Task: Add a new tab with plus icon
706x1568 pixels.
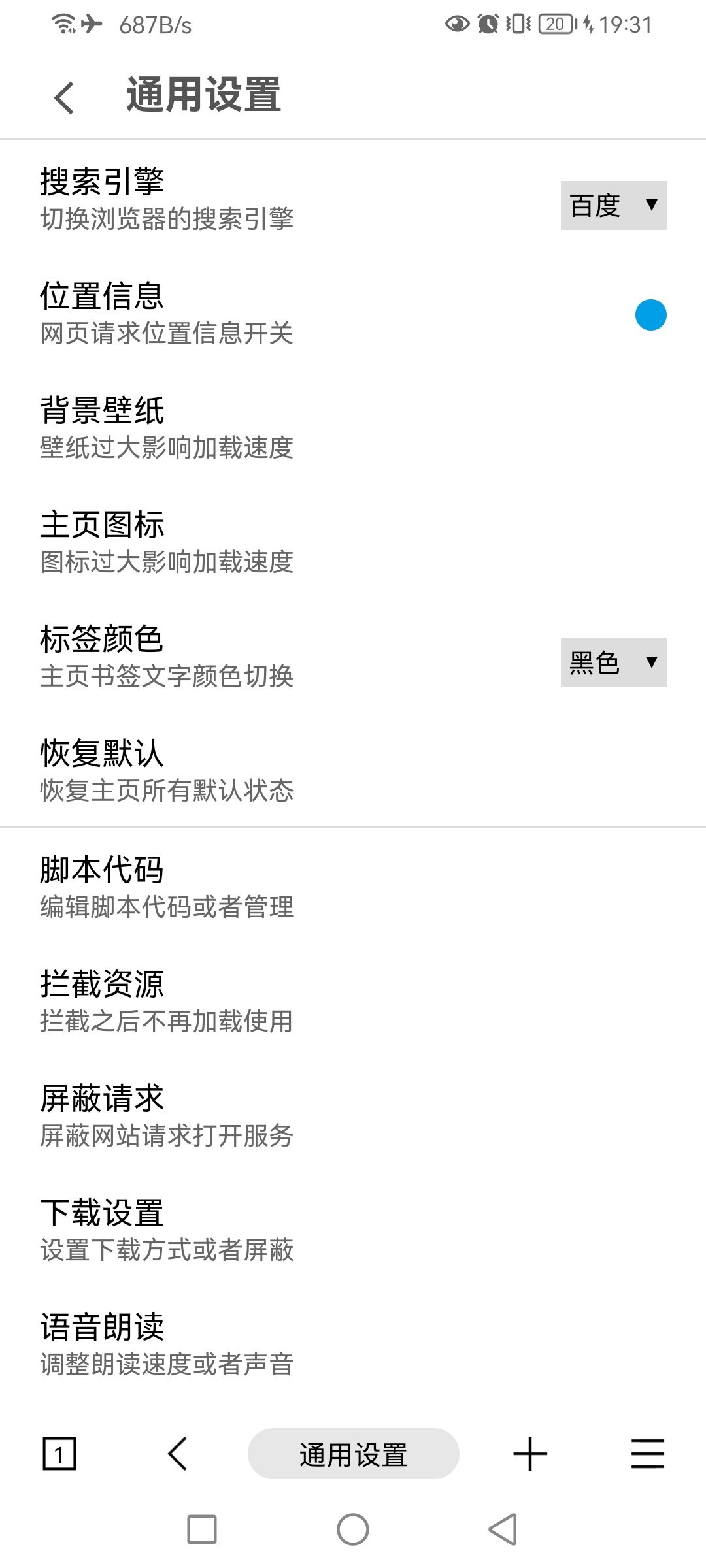Action: coord(530,1454)
